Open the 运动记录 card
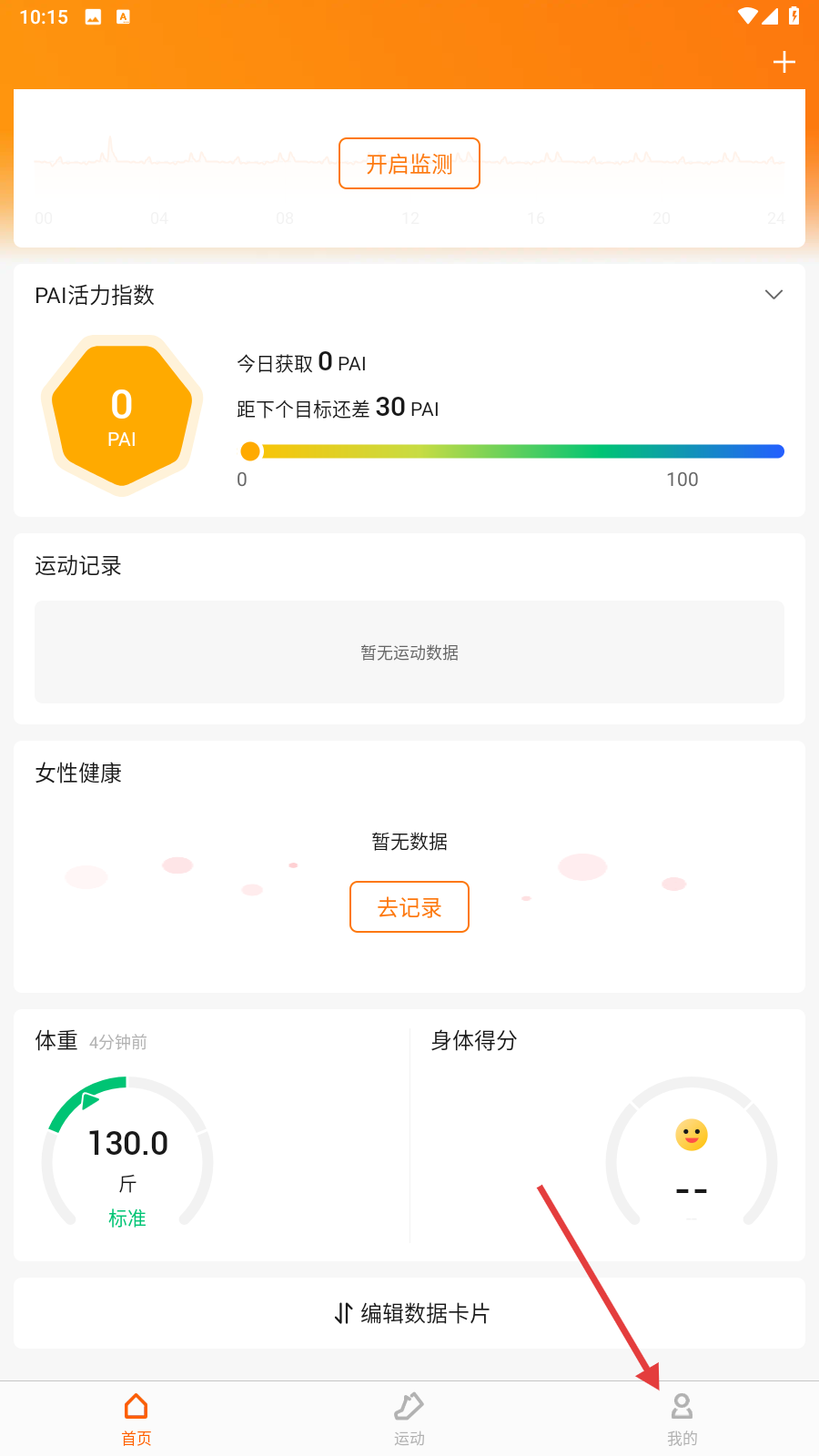 coord(409,629)
